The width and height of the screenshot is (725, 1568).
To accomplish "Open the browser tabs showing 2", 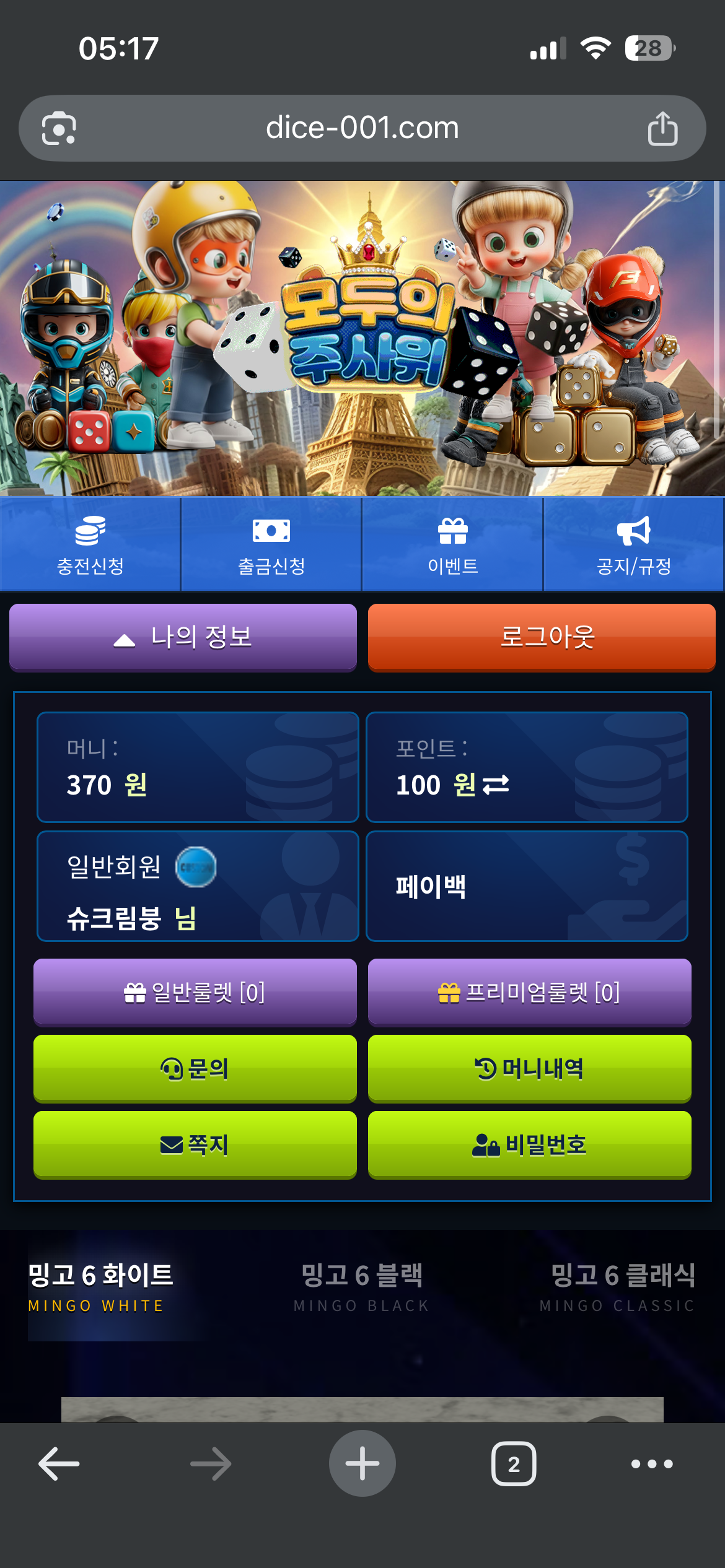I will point(514,1463).
